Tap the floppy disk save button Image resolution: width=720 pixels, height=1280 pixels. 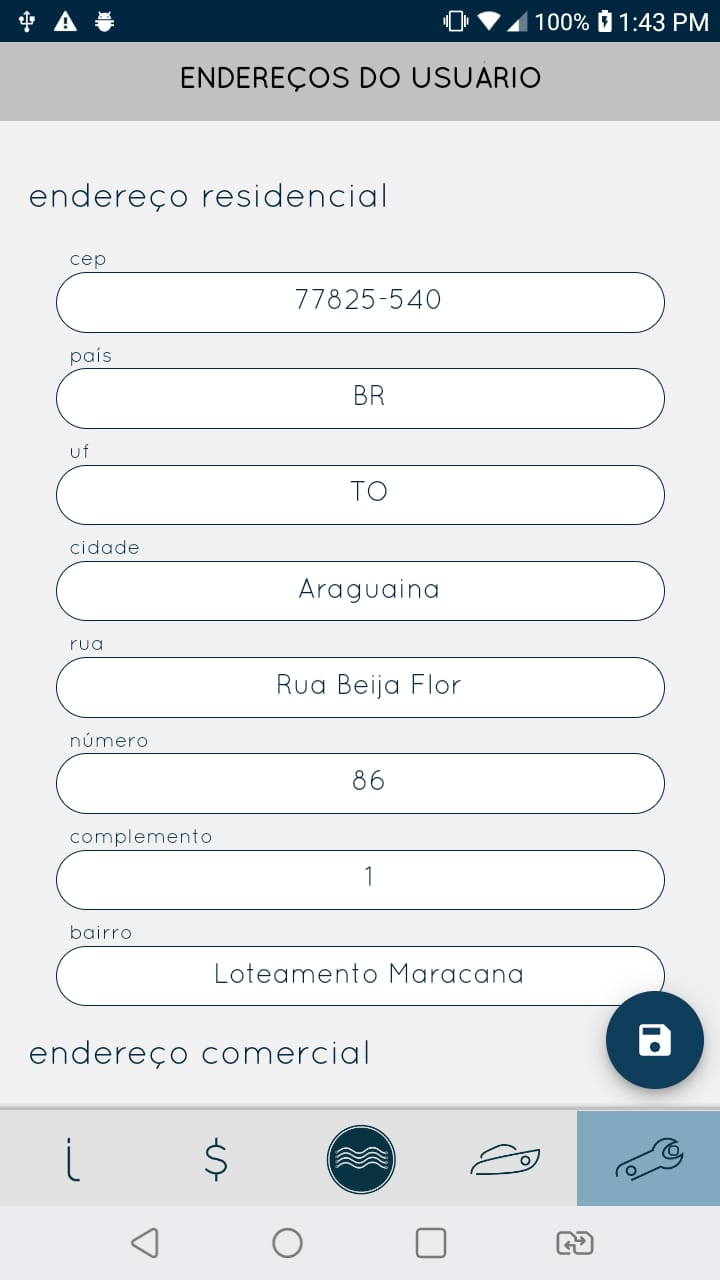(654, 1039)
